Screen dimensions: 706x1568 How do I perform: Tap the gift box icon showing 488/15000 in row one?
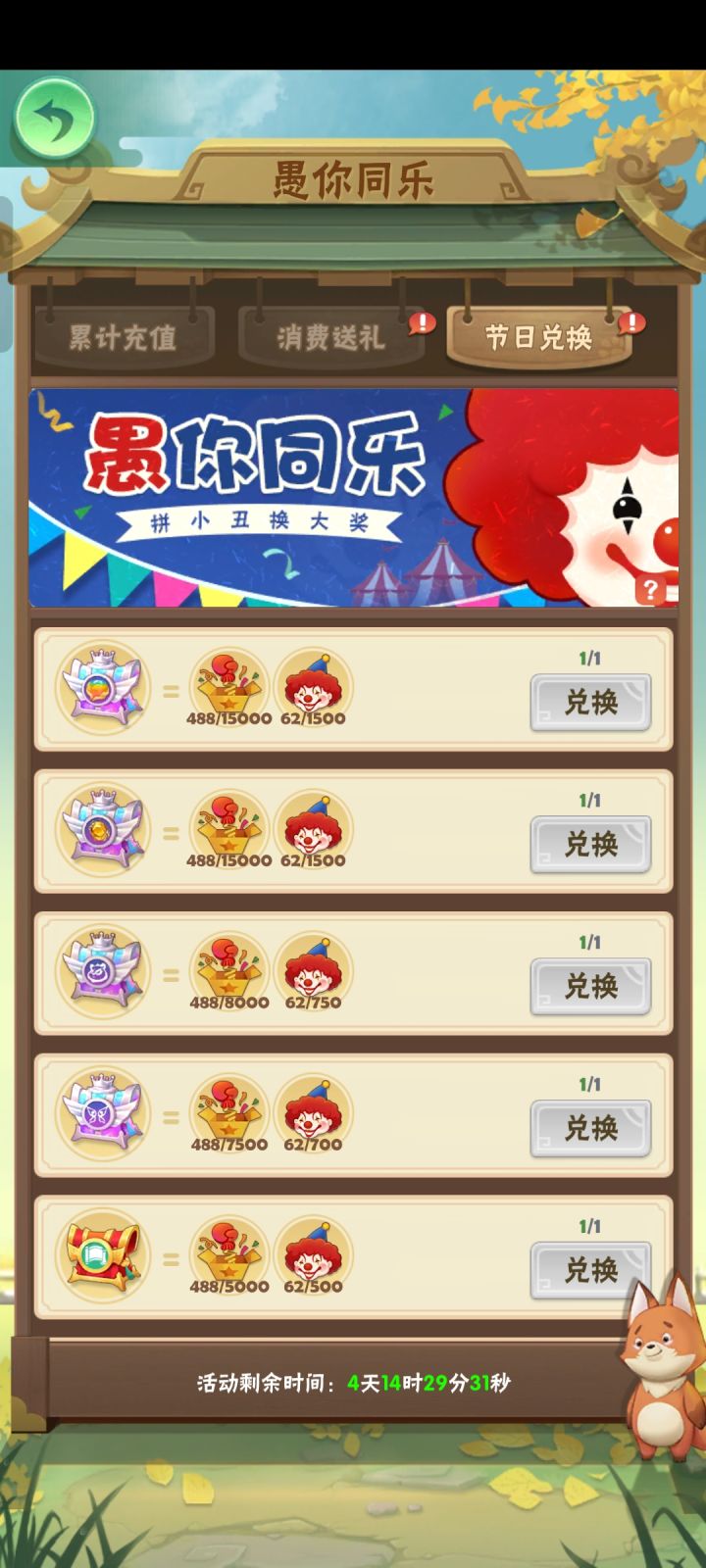point(226,684)
